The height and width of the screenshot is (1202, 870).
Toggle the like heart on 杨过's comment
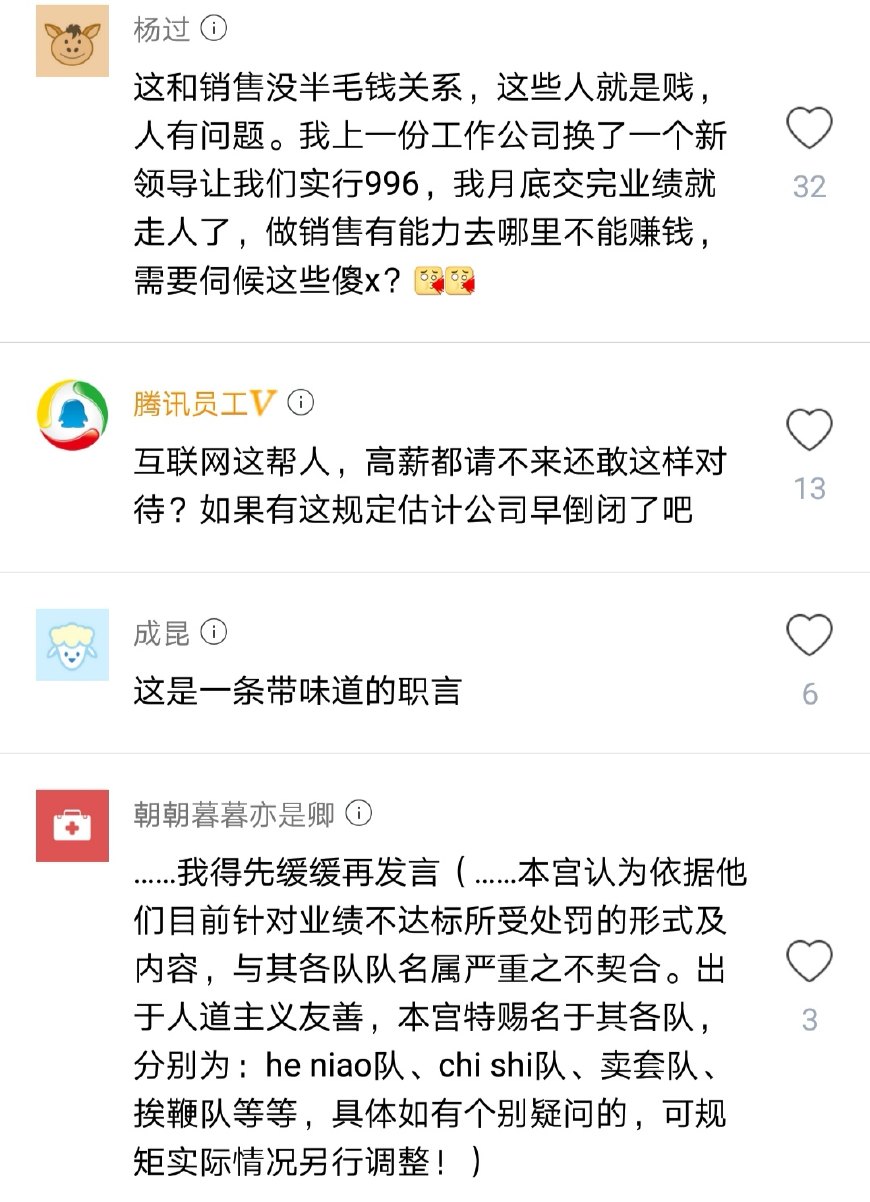tap(810, 128)
